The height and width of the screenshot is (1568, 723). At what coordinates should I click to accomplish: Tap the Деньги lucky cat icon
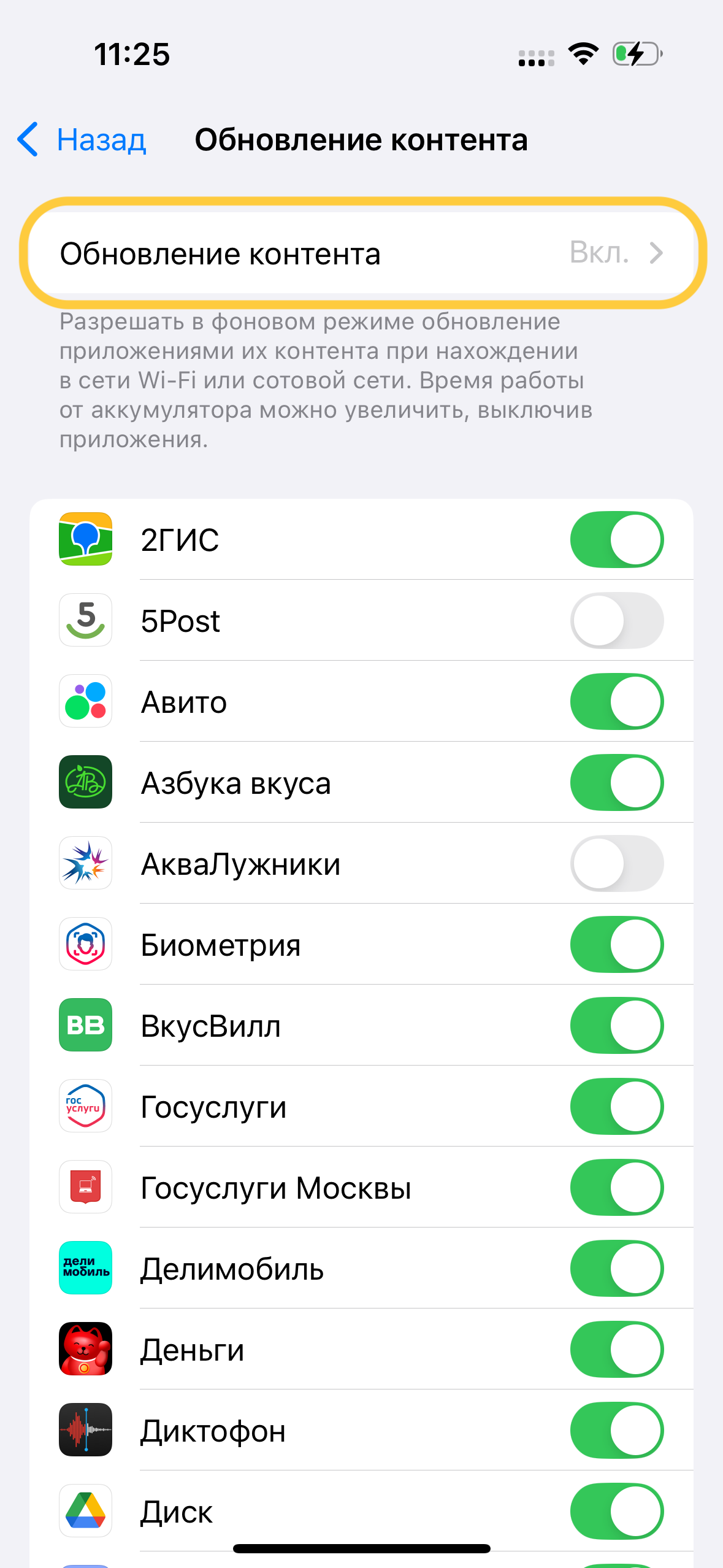pos(85,1349)
